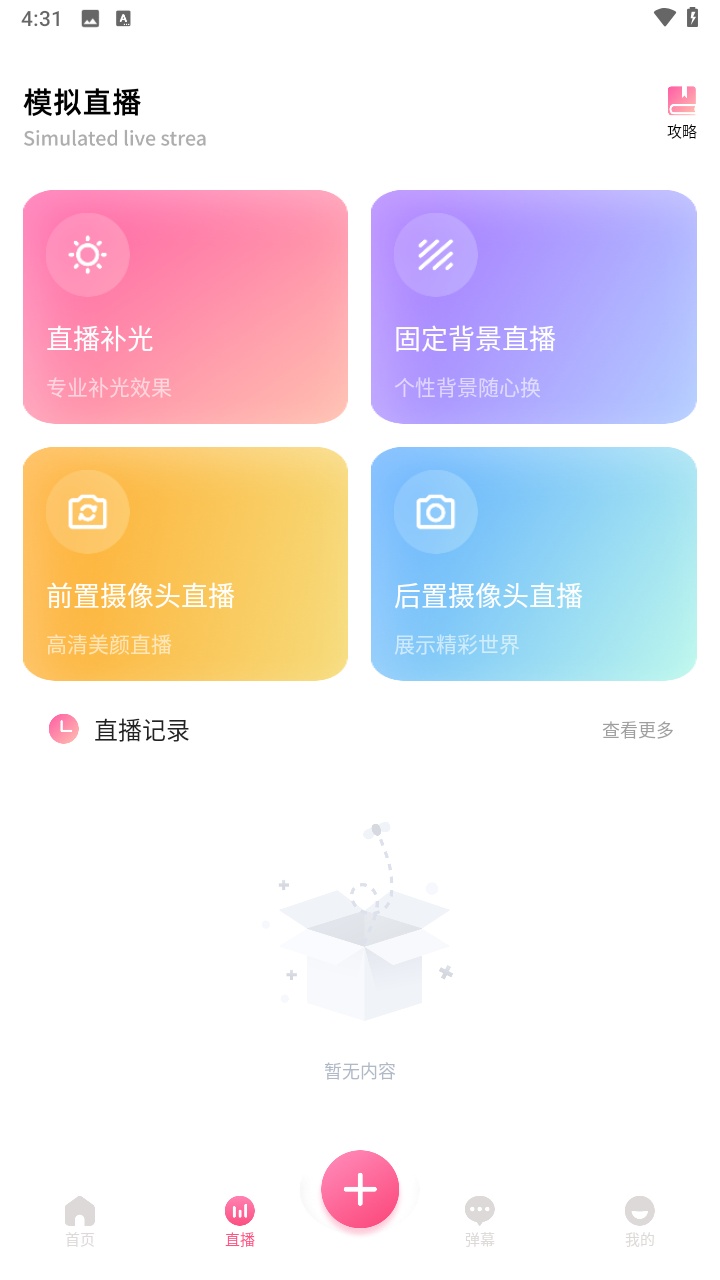The height and width of the screenshot is (1280, 720).
Task: Open the 直播补光 card
Action: click(x=185, y=306)
